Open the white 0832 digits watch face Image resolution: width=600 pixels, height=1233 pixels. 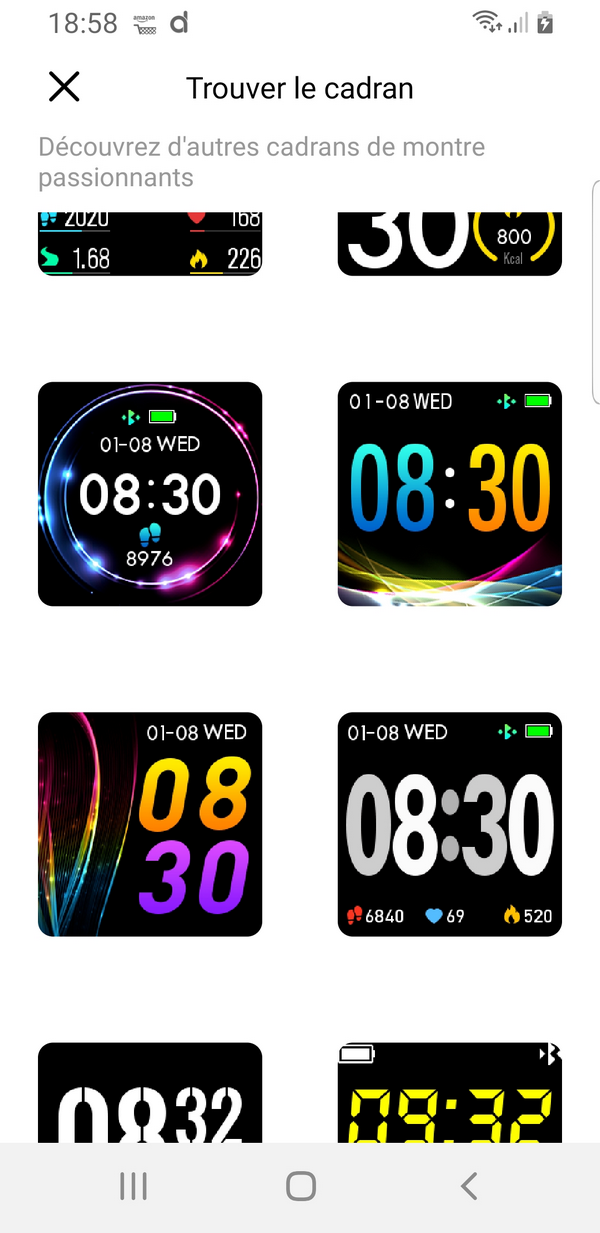tap(150, 1092)
